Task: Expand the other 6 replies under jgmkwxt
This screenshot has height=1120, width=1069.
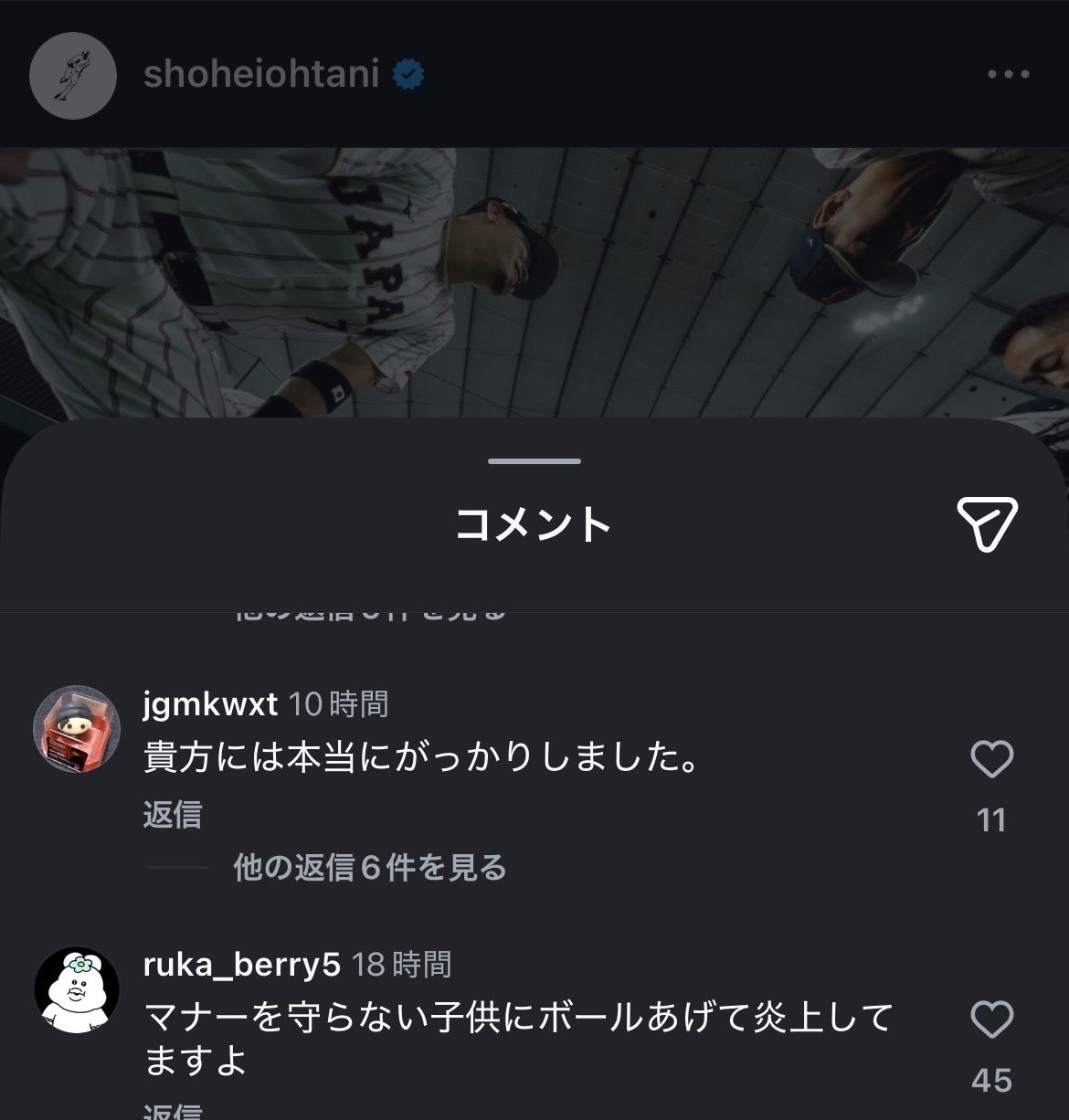Action: click(x=369, y=867)
